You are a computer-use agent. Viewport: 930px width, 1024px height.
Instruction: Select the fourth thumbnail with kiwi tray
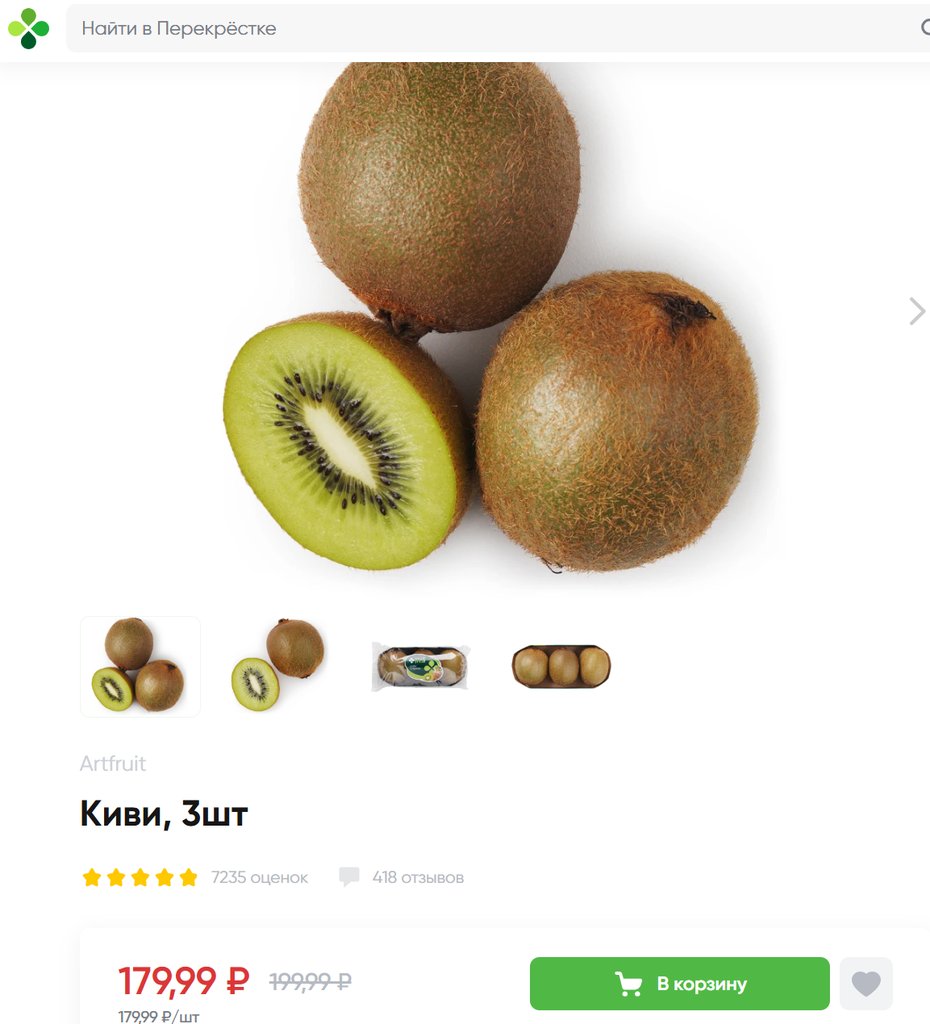point(561,666)
